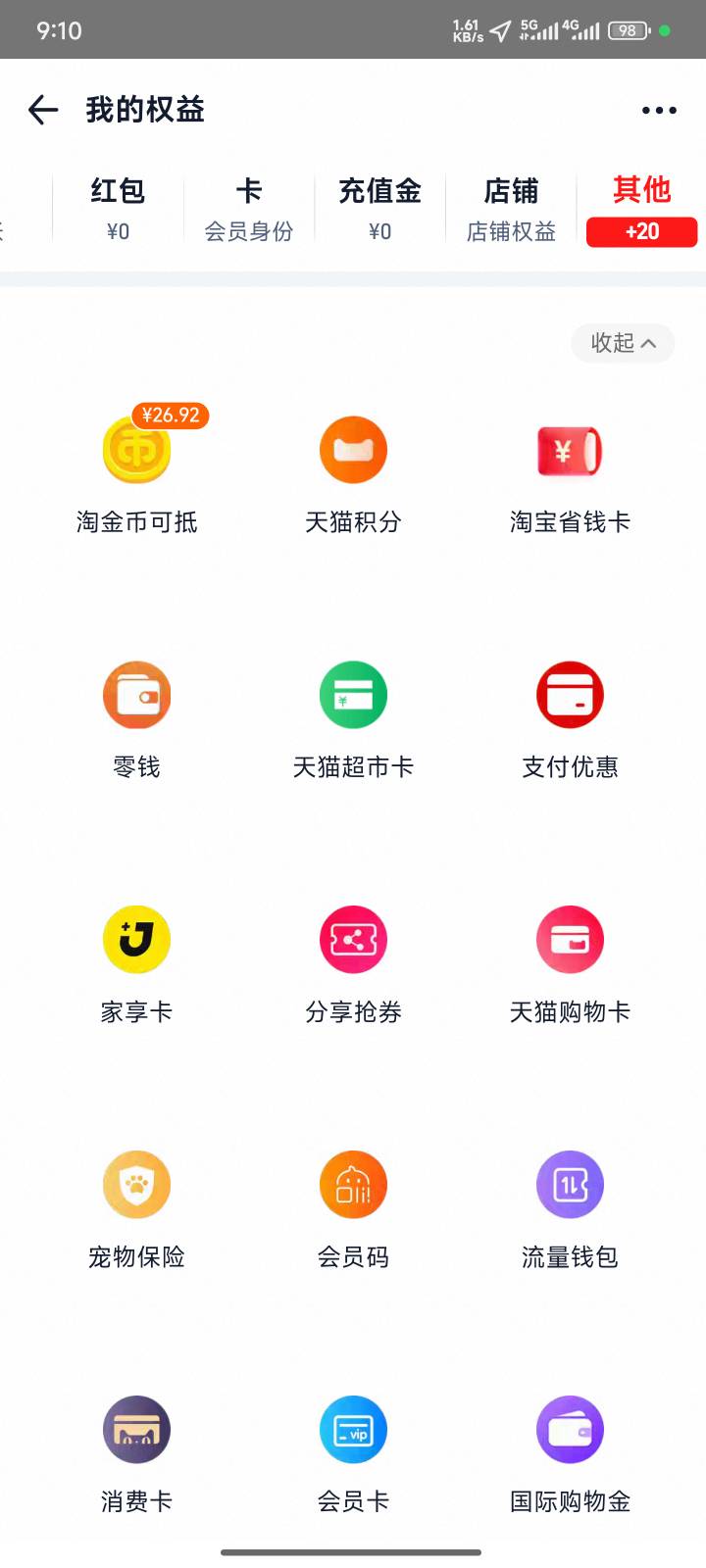Screen dimensions: 706x1568
Task: Open the three-dot overflow menu
Action: (x=659, y=110)
